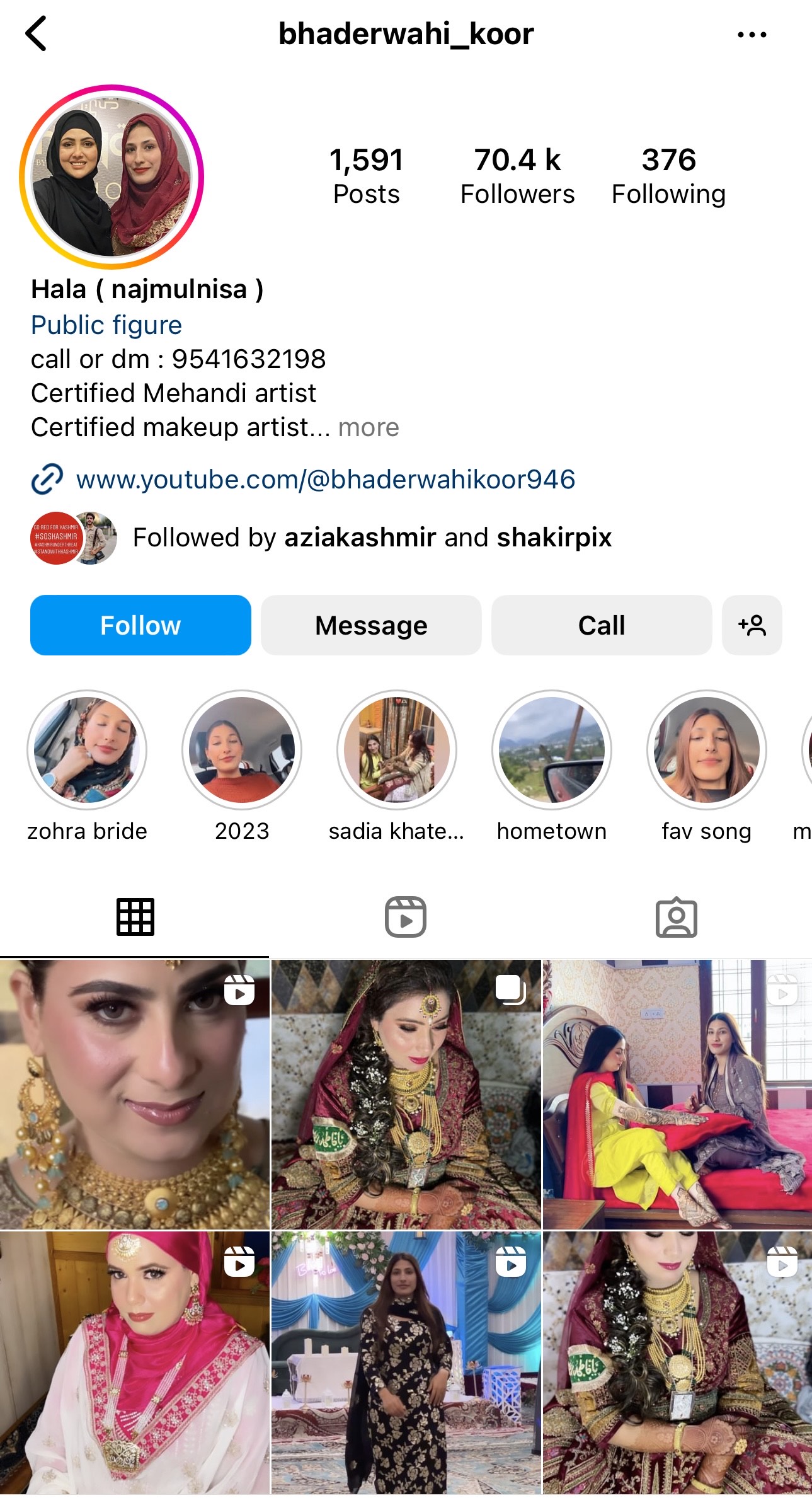Open the zohra bride highlight
This screenshot has height=1498, width=812.
(87, 750)
